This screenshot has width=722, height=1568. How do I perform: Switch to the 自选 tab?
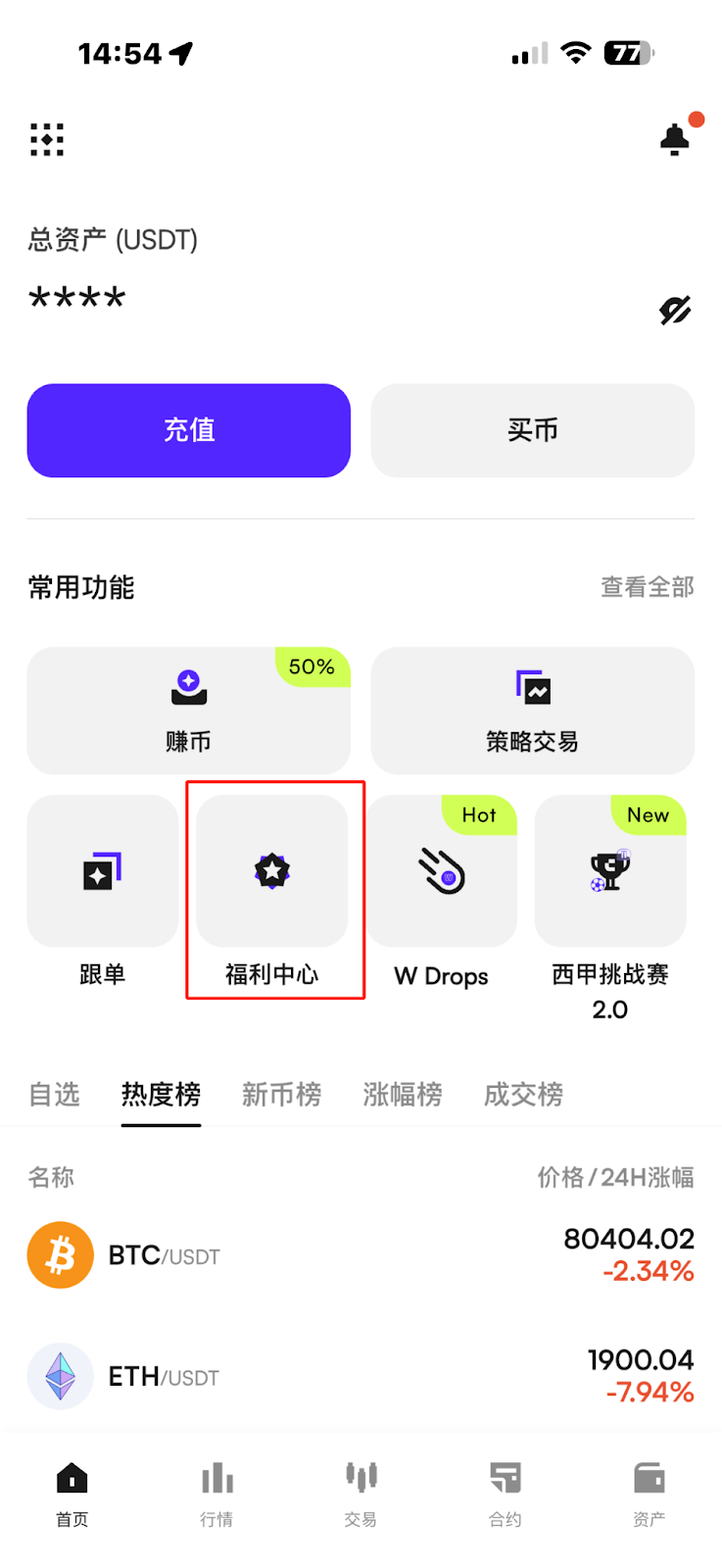54,1094
